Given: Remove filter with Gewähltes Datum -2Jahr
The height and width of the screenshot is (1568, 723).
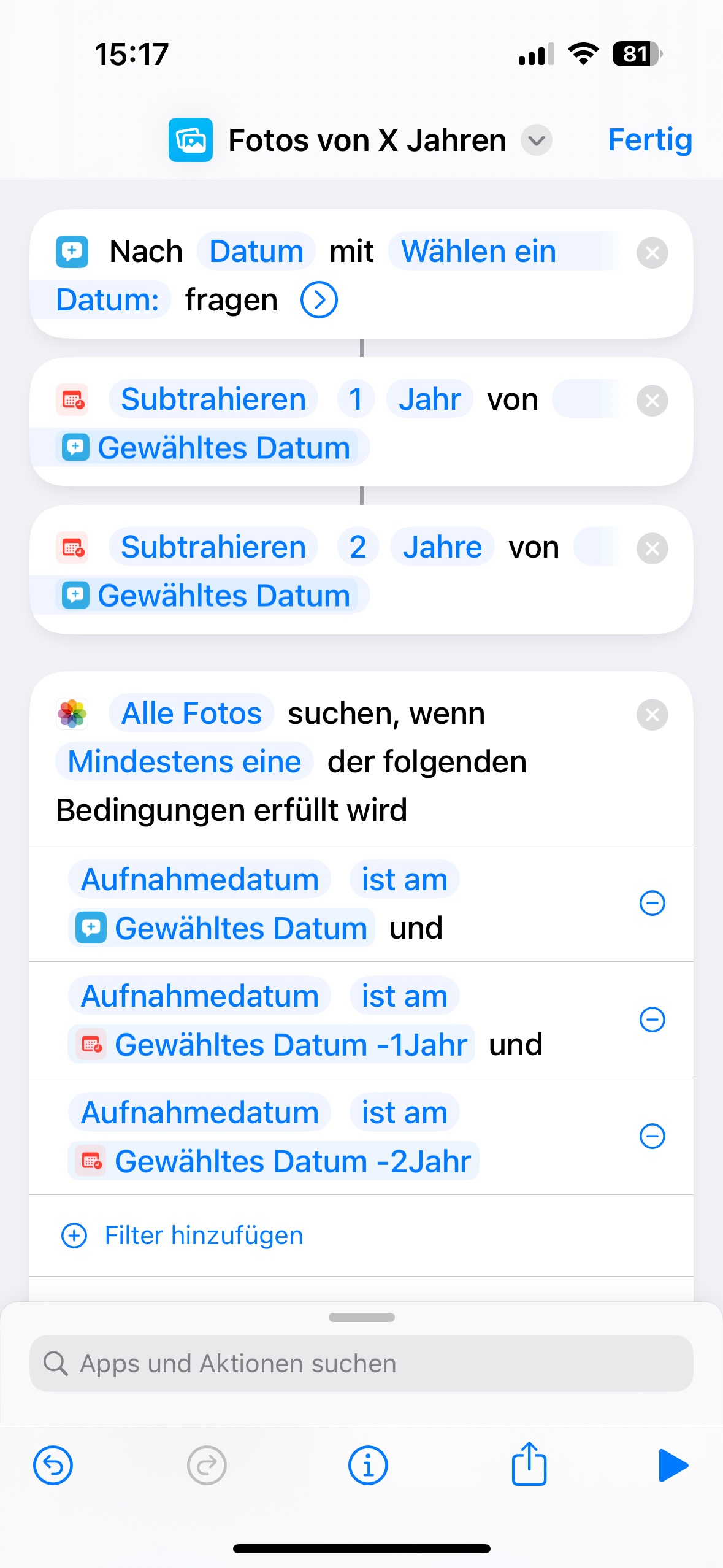Looking at the screenshot, I should point(652,1136).
